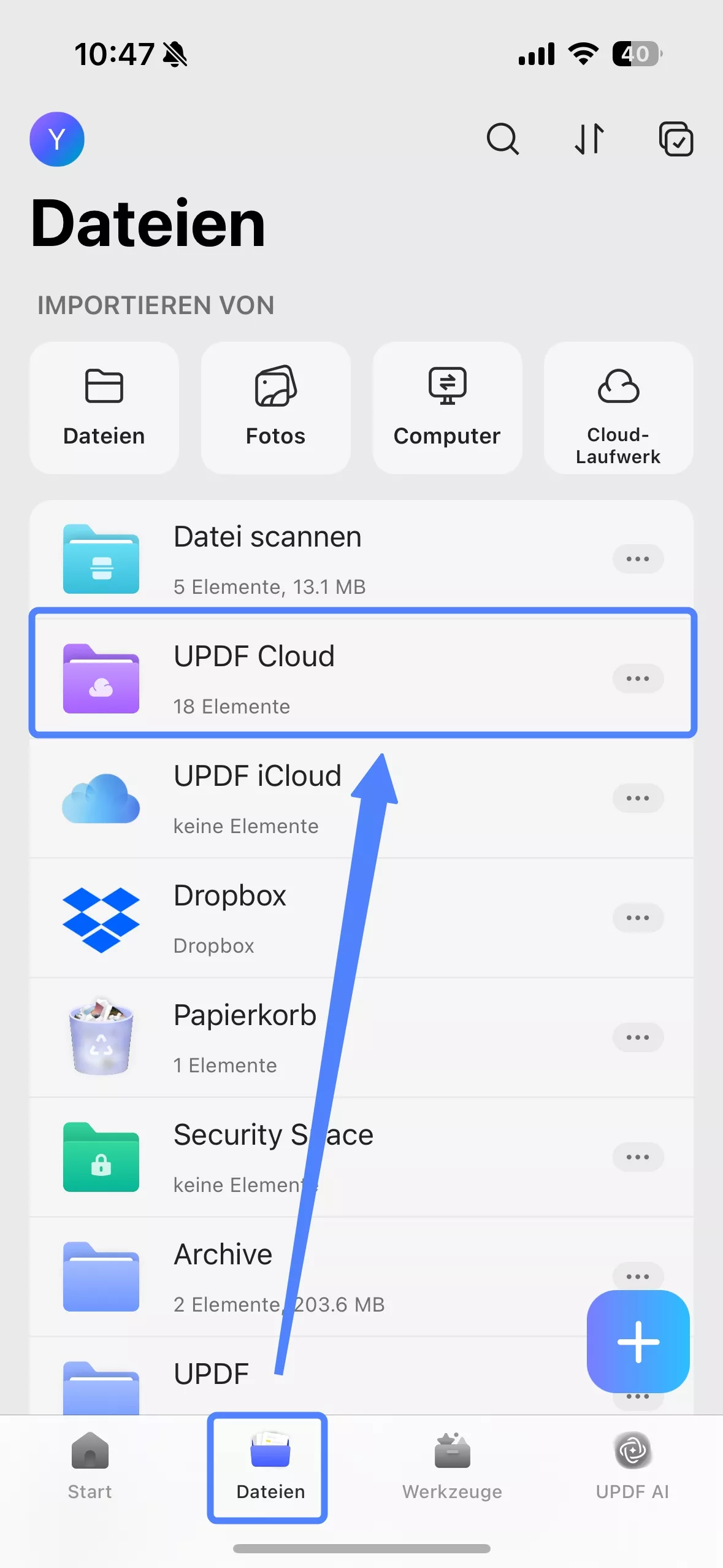Open the search icon at top right
This screenshot has width=723, height=1568.
(502, 139)
